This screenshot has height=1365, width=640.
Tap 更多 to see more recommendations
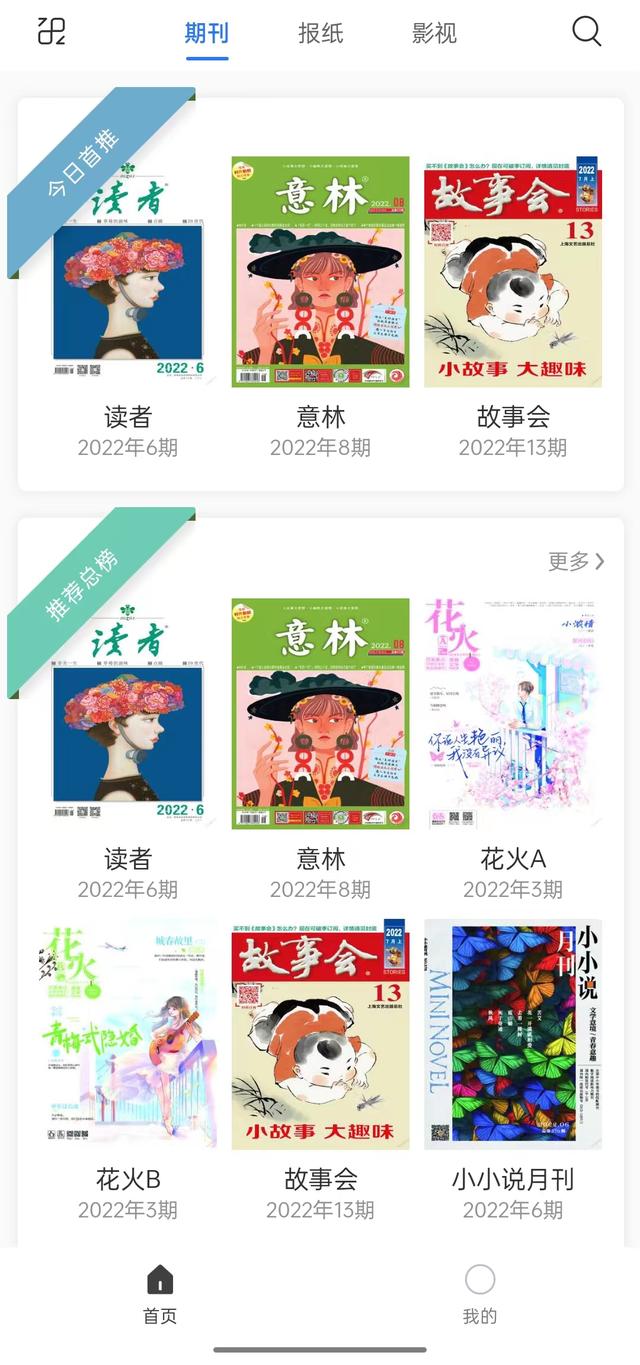coord(576,561)
